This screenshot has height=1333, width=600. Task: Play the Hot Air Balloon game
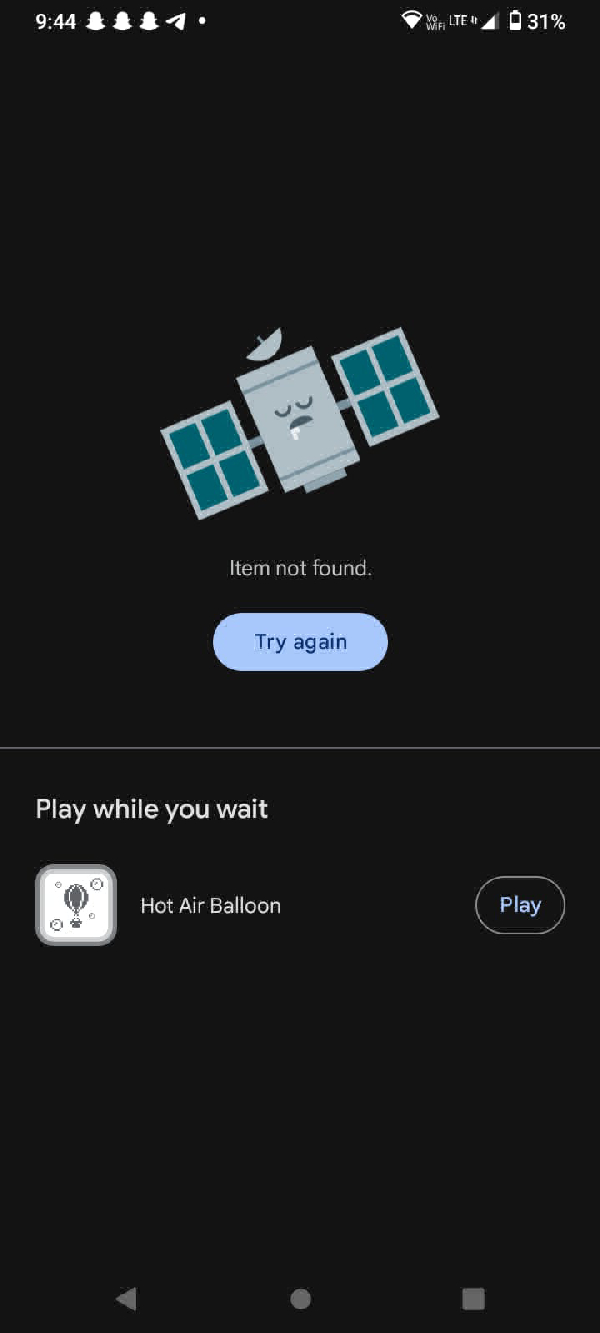[519, 905]
